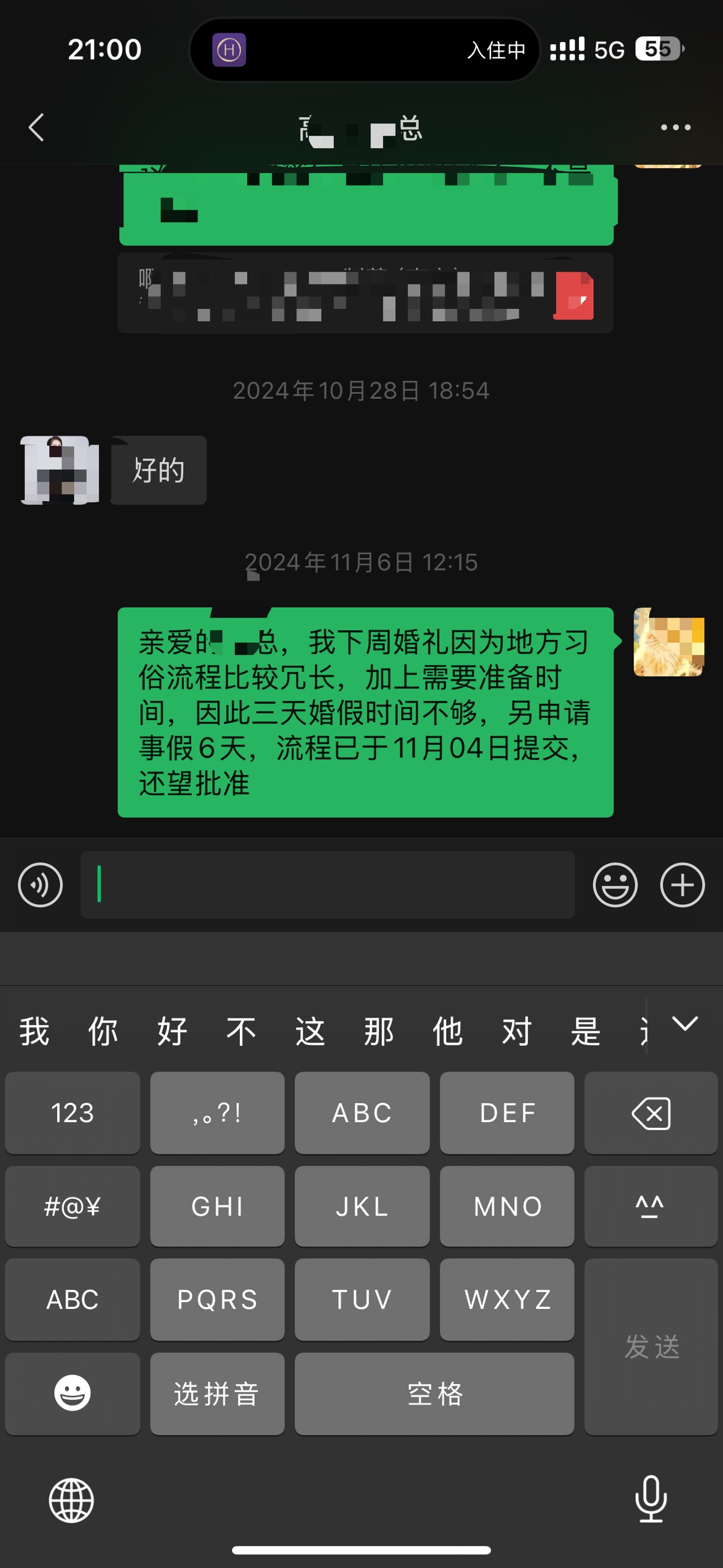Tap the backspace key
The image size is (723, 1568).
pos(651,1113)
